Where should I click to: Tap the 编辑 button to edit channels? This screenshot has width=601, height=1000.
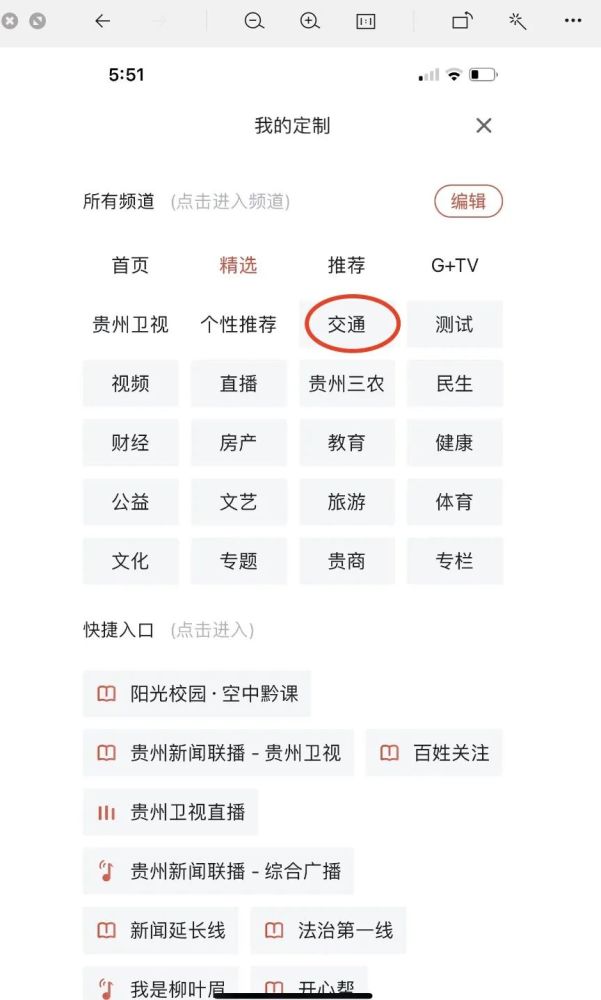tap(468, 202)
